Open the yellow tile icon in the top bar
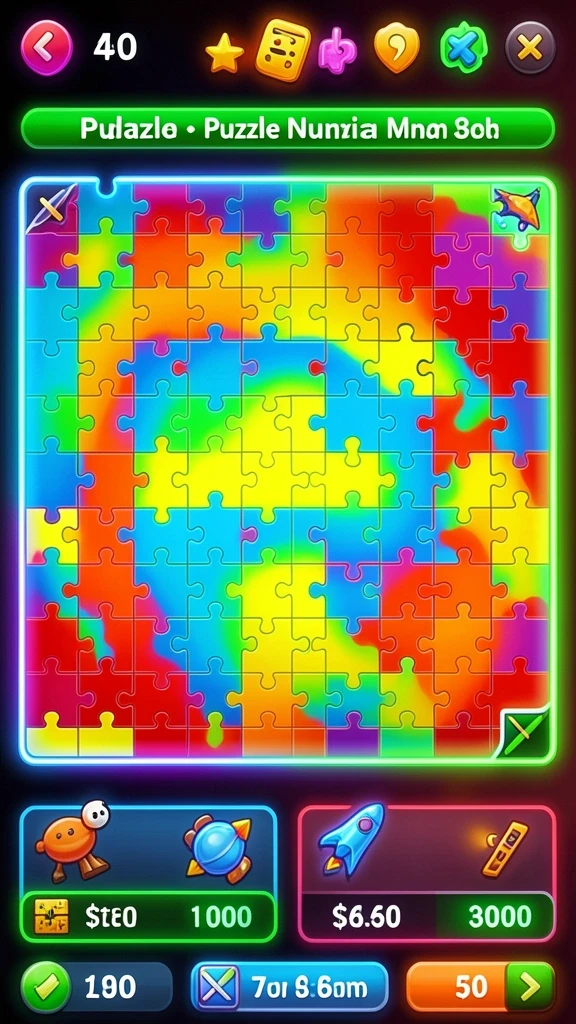This screenshot has width=576, height=1024. (x=281, y=48)
